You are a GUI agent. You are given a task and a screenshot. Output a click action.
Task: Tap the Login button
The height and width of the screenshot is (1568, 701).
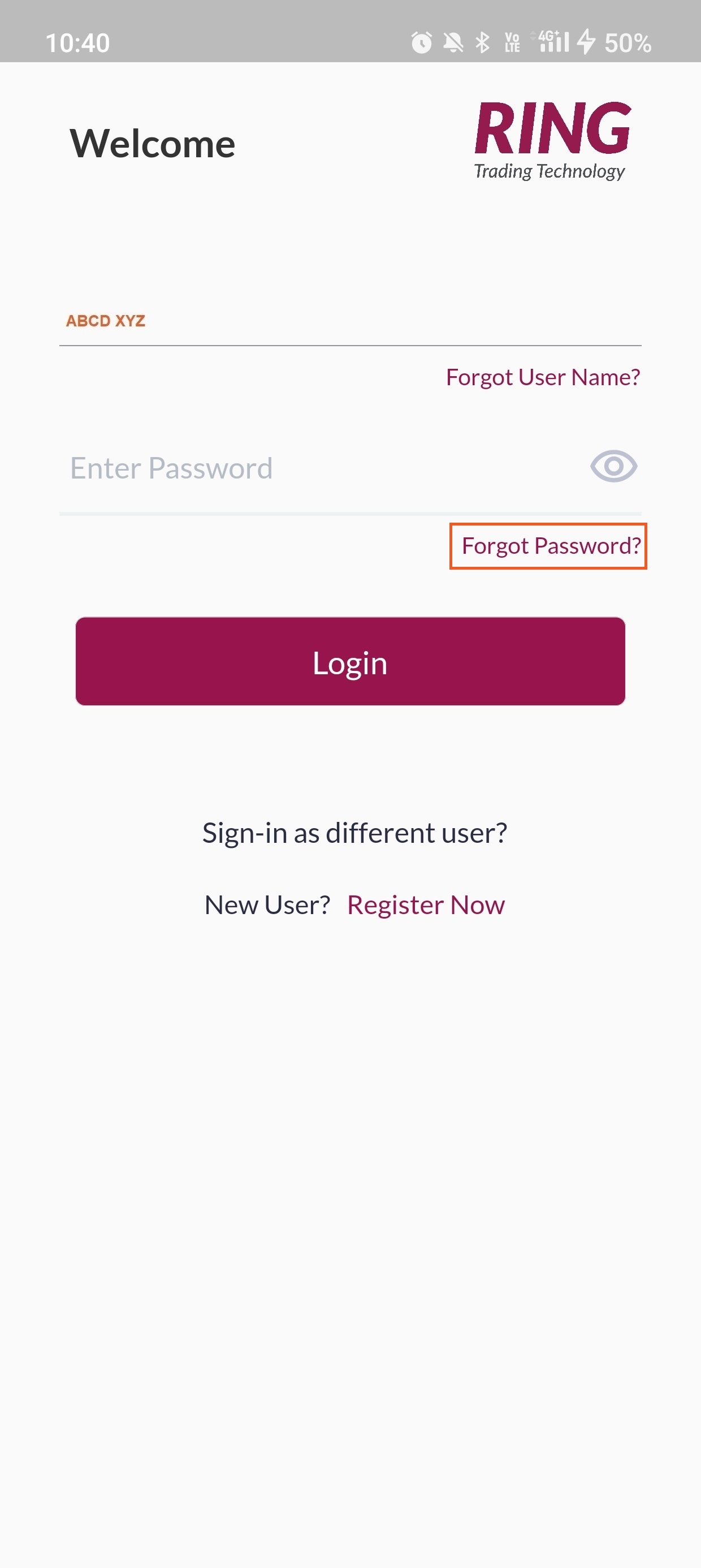click(x=350, y=662)
